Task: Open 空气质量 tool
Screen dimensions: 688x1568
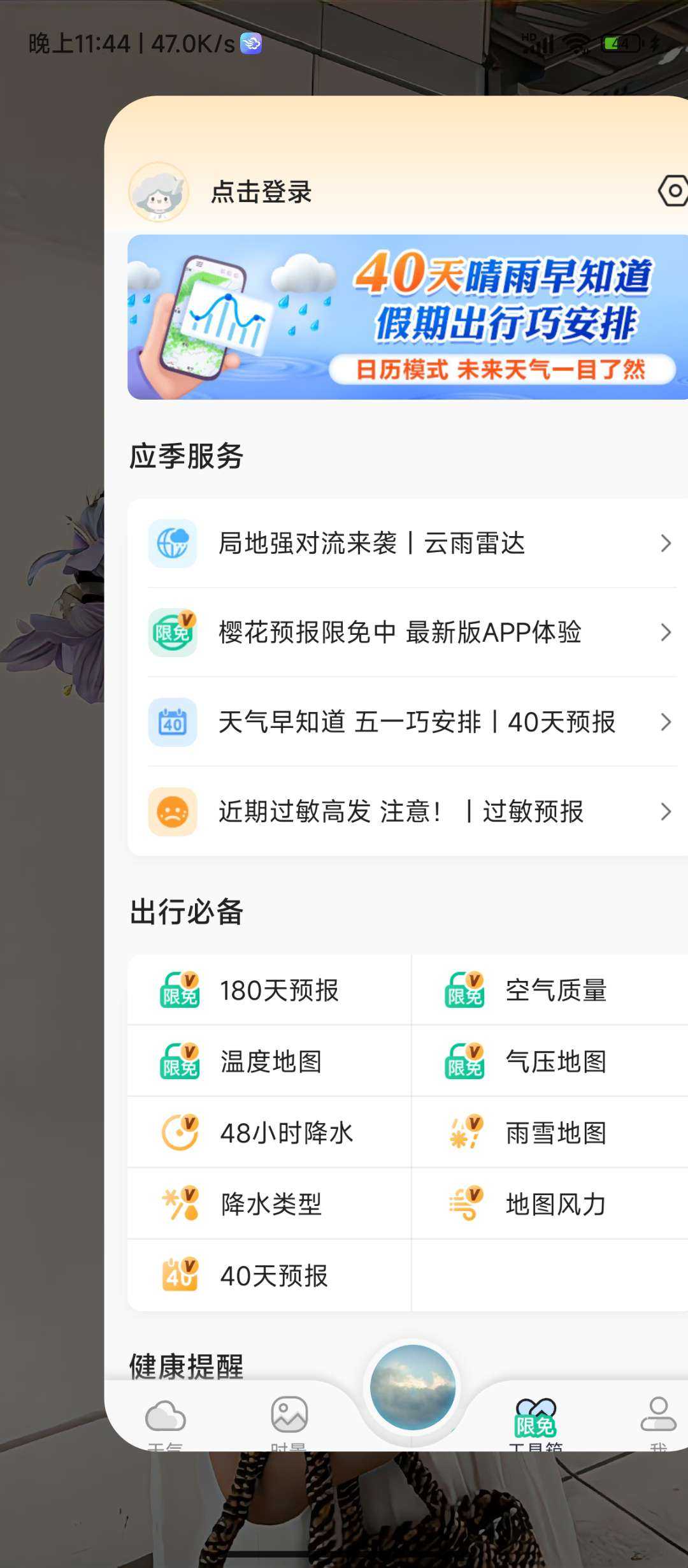Action: pyautogui.click(x=549, y=991)
